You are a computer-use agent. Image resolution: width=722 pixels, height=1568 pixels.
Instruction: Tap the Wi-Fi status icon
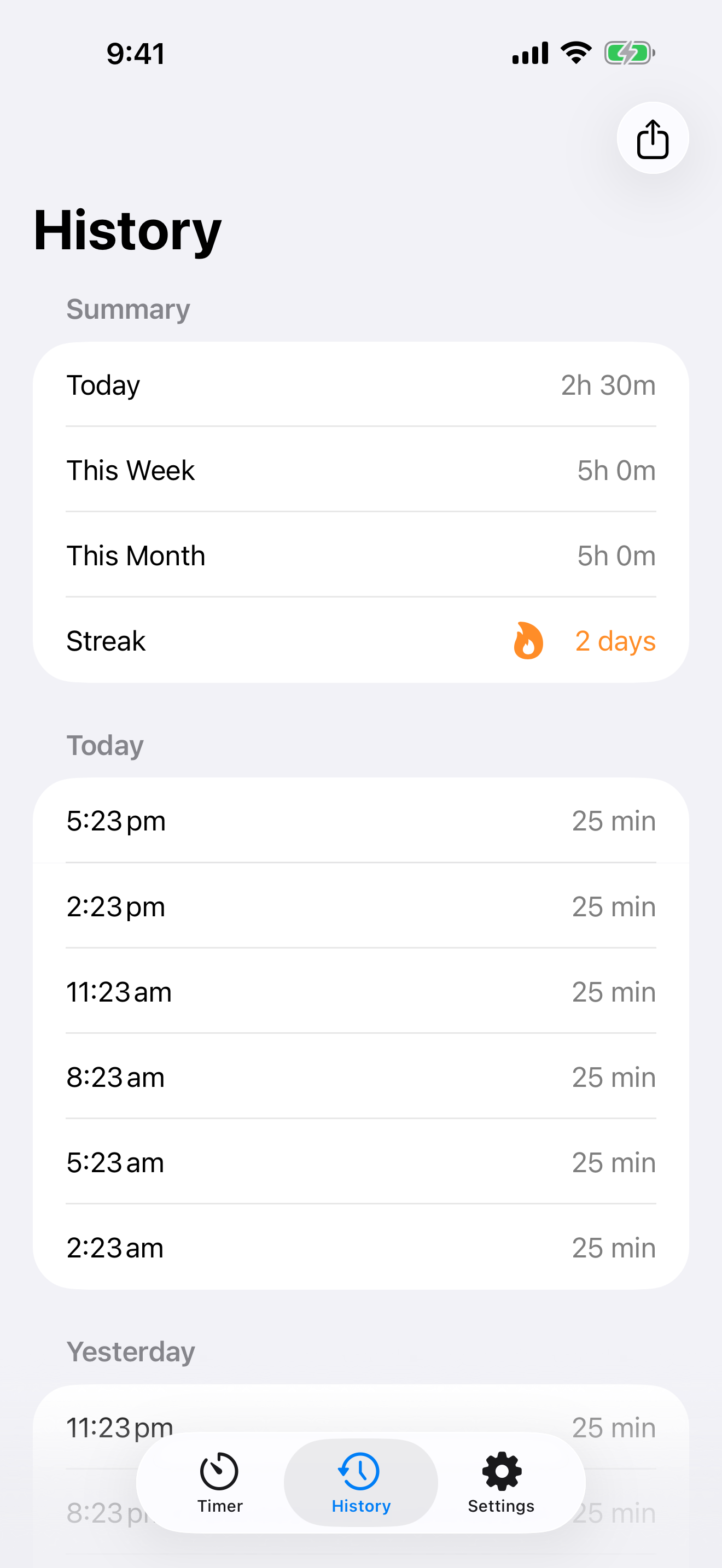pos(575,53)
